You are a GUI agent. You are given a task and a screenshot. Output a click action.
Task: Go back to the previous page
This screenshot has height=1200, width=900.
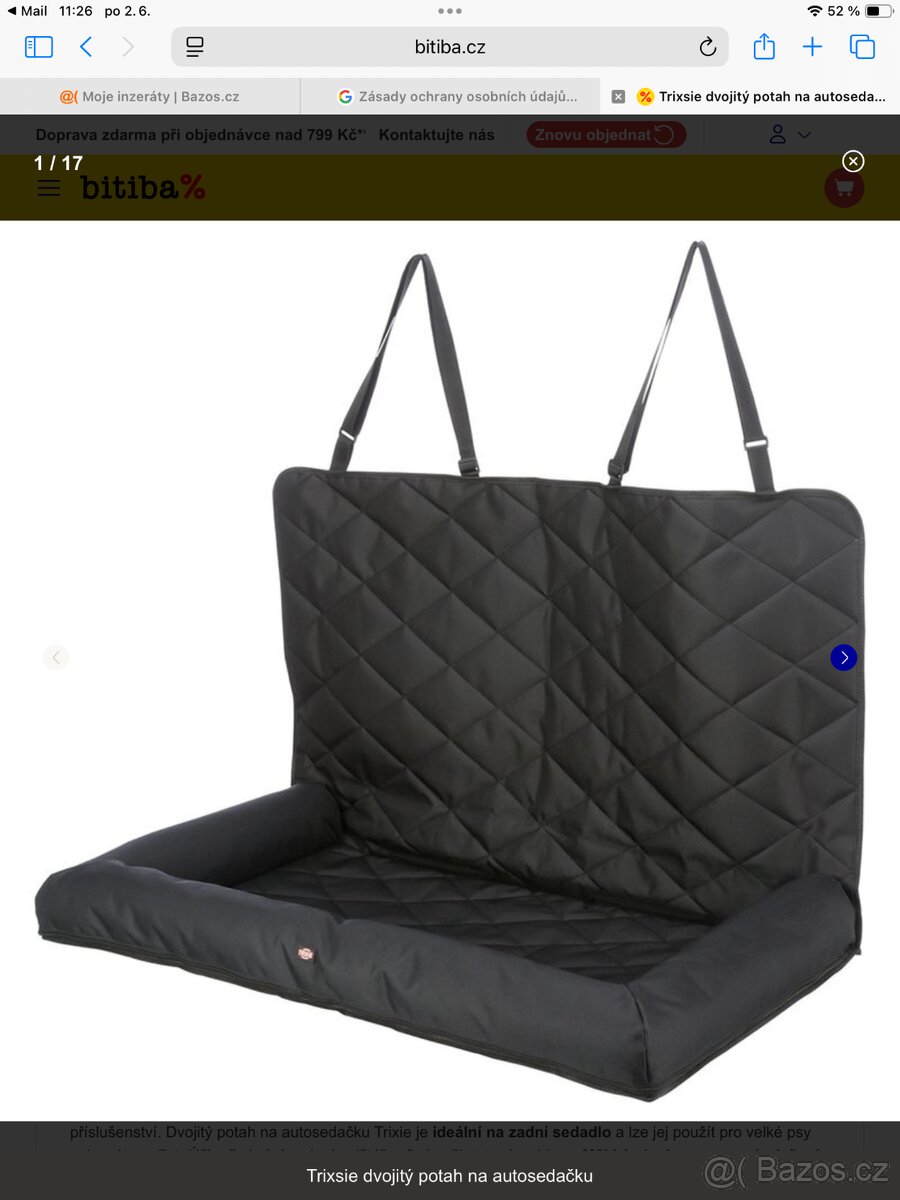coord(86,46)
